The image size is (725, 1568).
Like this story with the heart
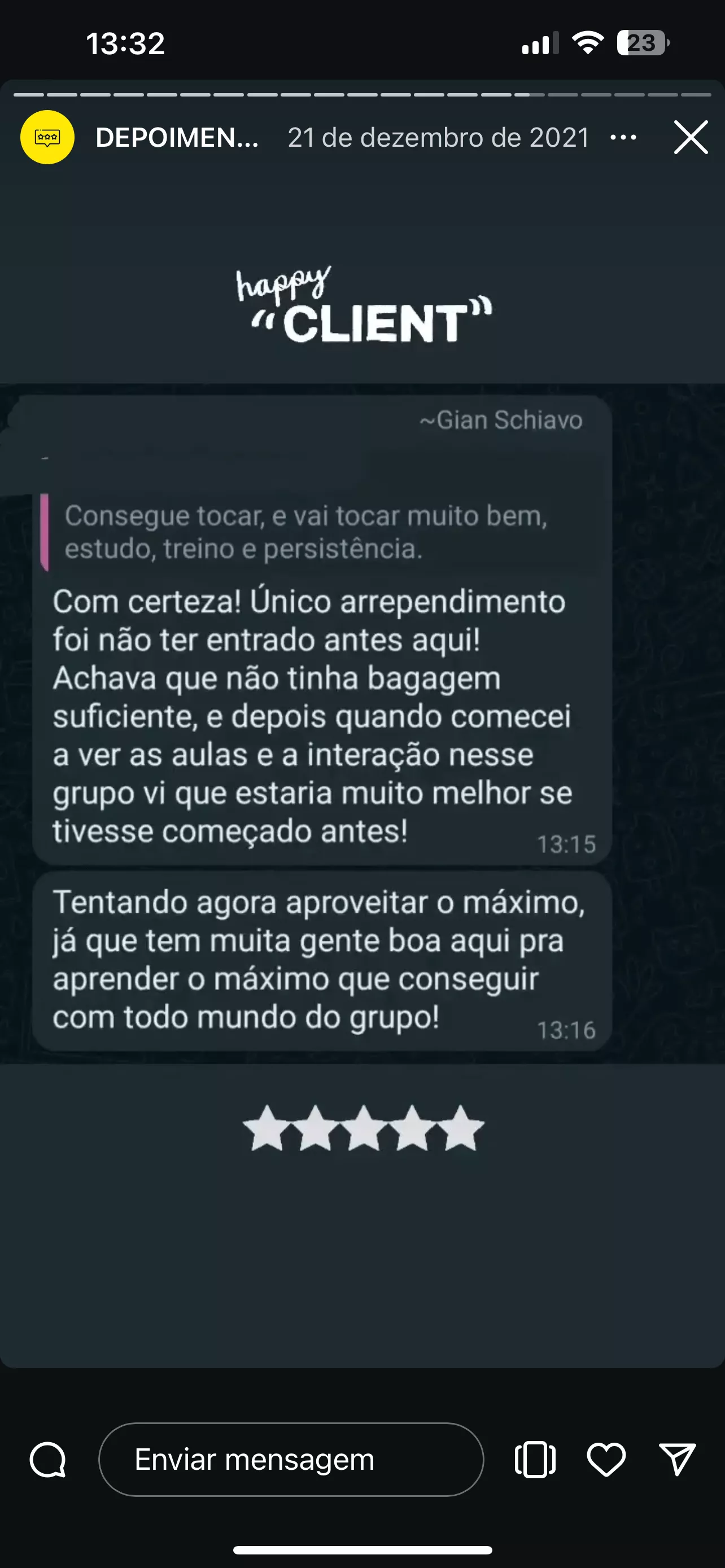tap(606, 1459)
